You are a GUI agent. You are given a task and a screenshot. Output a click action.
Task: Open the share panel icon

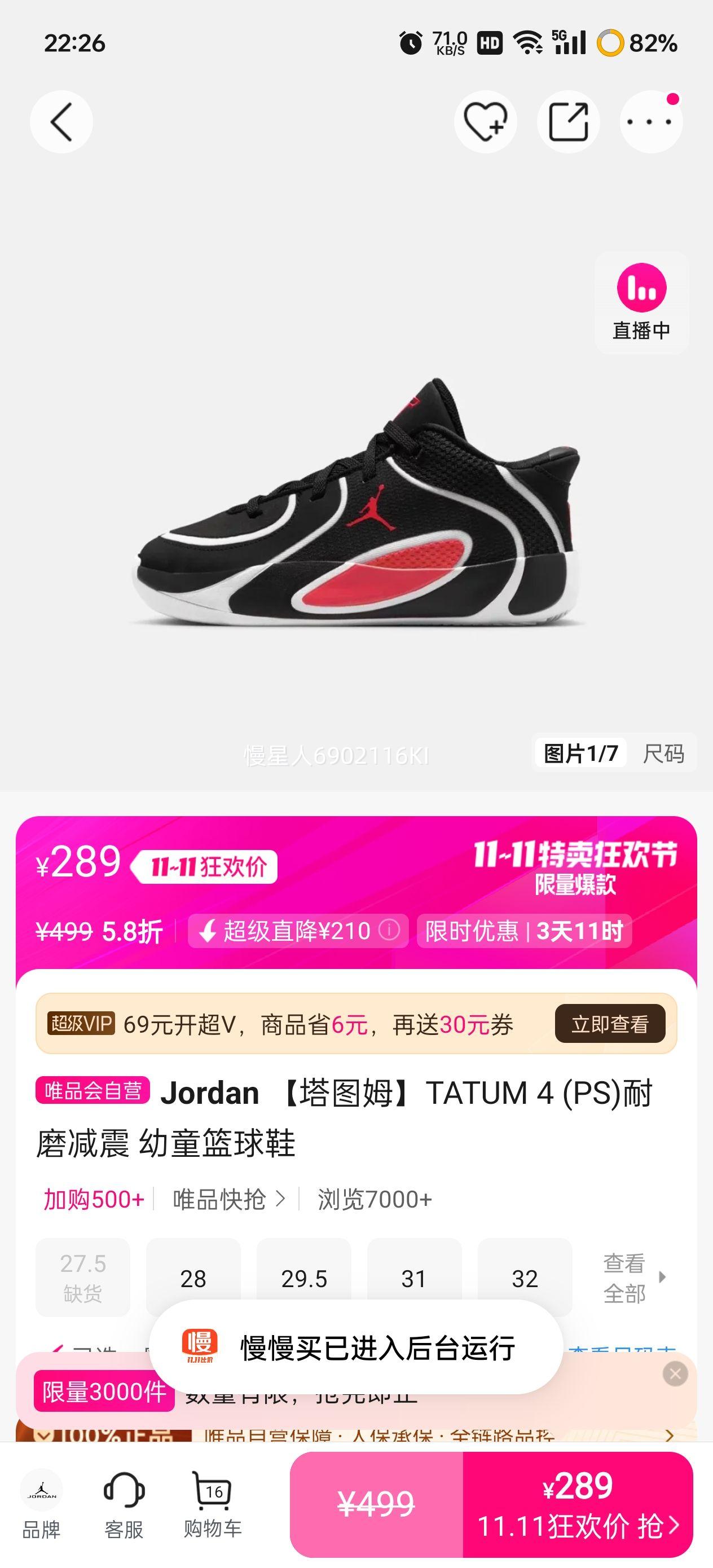point(568,121)
